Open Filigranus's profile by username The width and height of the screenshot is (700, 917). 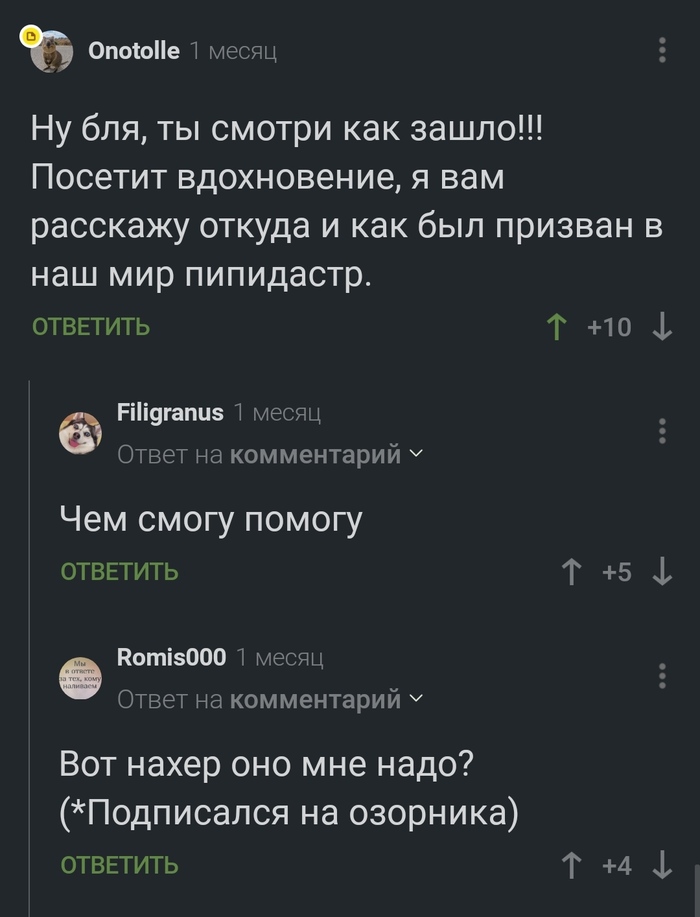tap(170, 411)
